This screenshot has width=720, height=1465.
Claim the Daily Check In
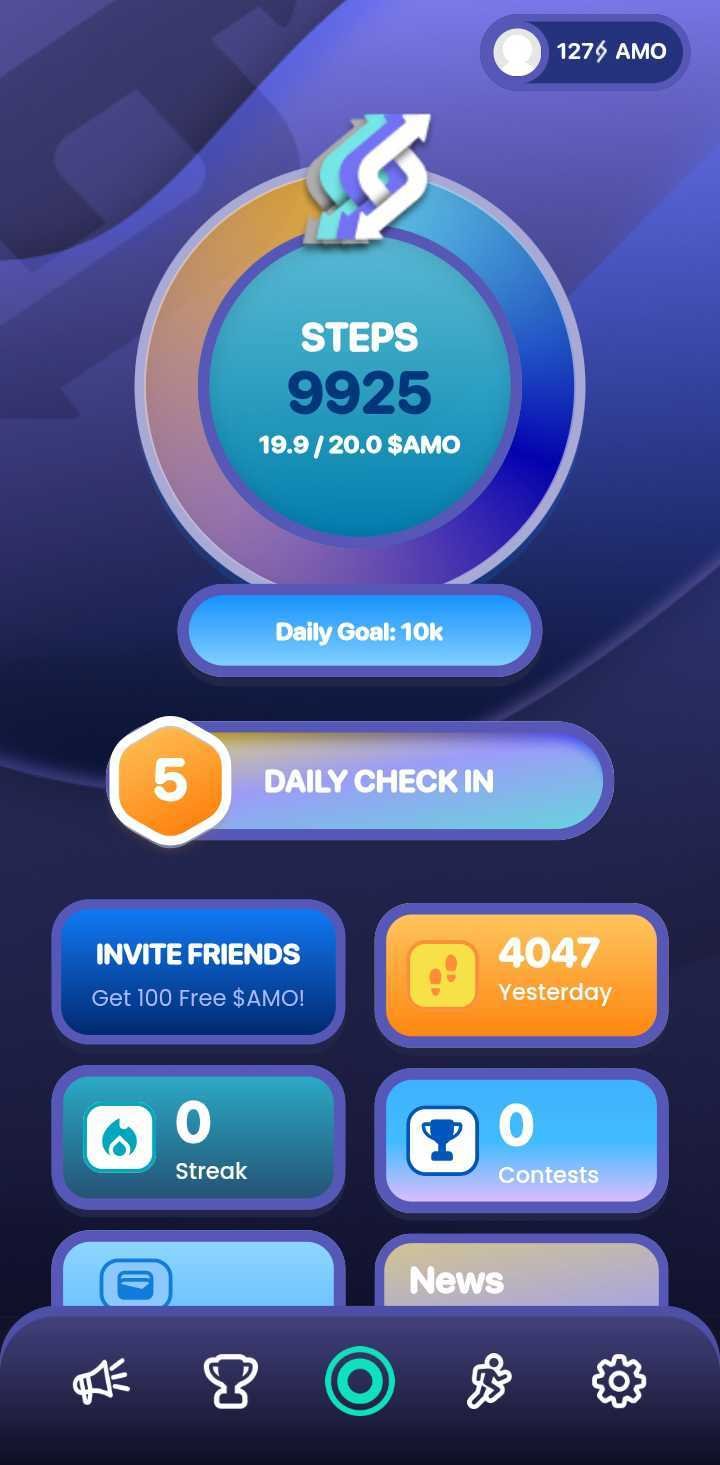tap(360, 781)
